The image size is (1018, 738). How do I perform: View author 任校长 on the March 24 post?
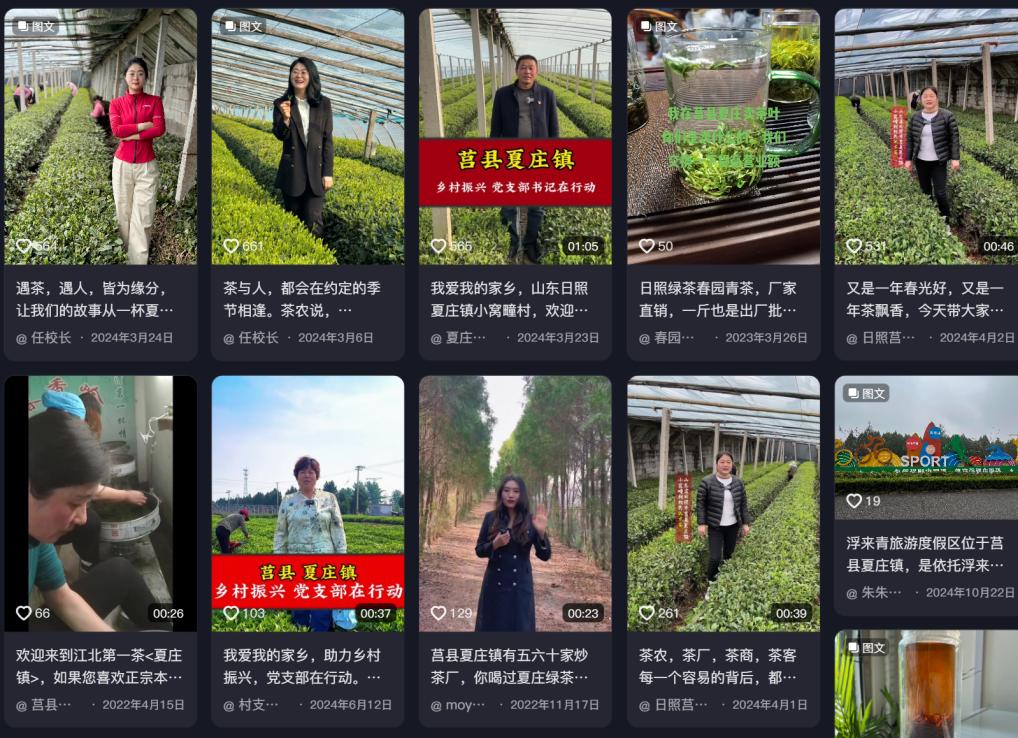50,338
